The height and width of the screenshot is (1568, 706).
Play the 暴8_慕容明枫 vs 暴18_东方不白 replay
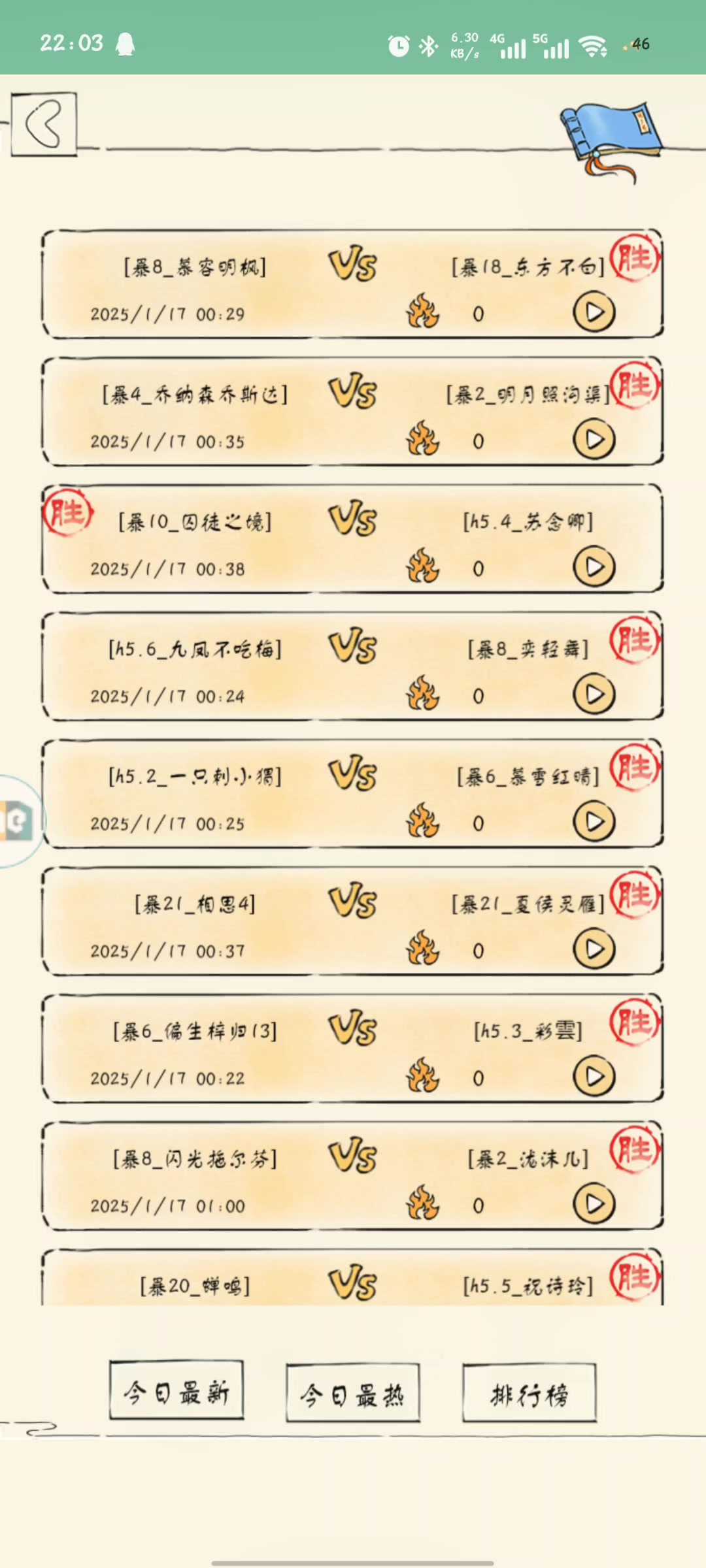point(594,313)
